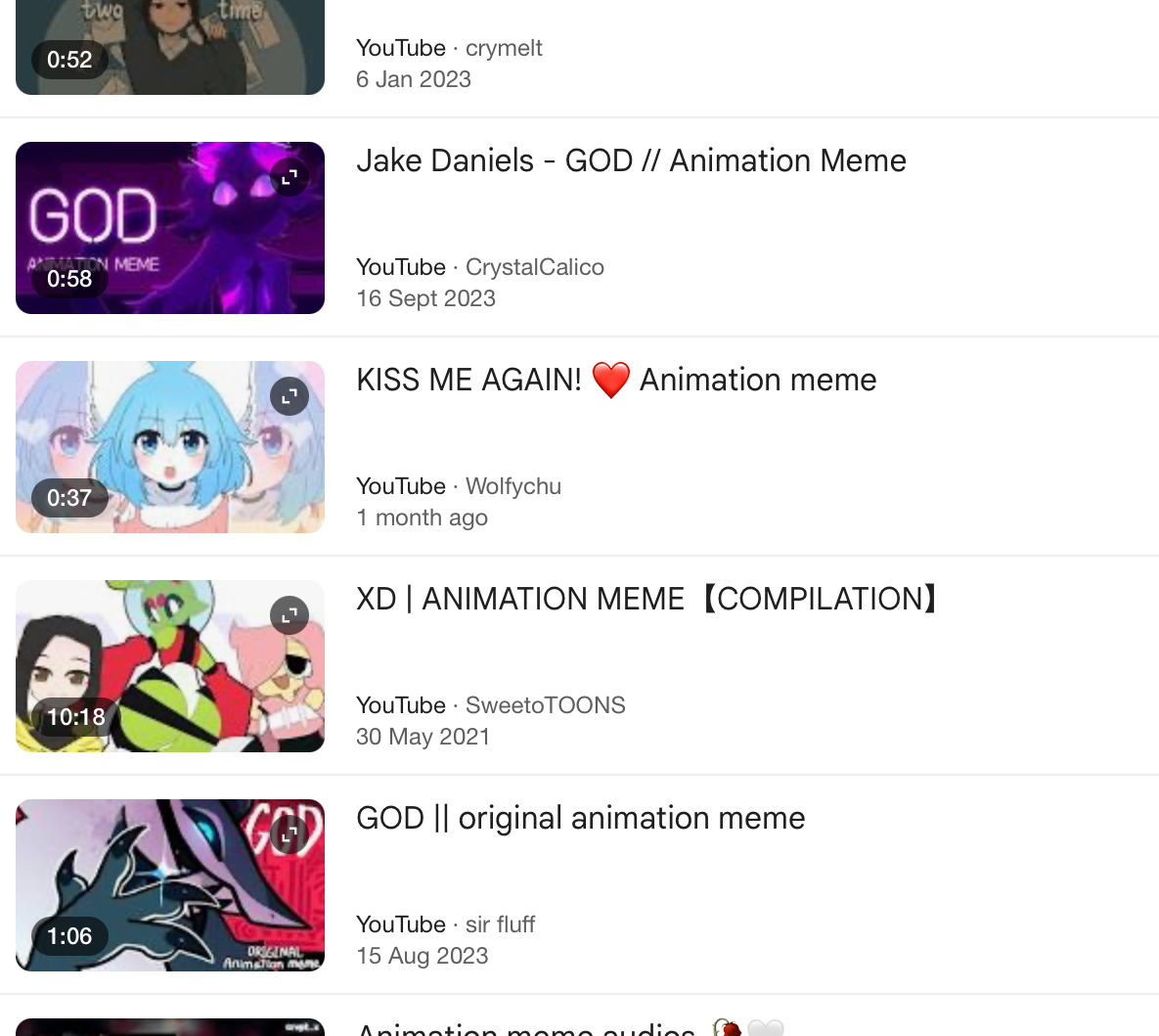The width and height of the screenshot is (1159, 1036).
Task: Open Jake Daniels - GOD Animation Meme video
Action: click(631, 160)
